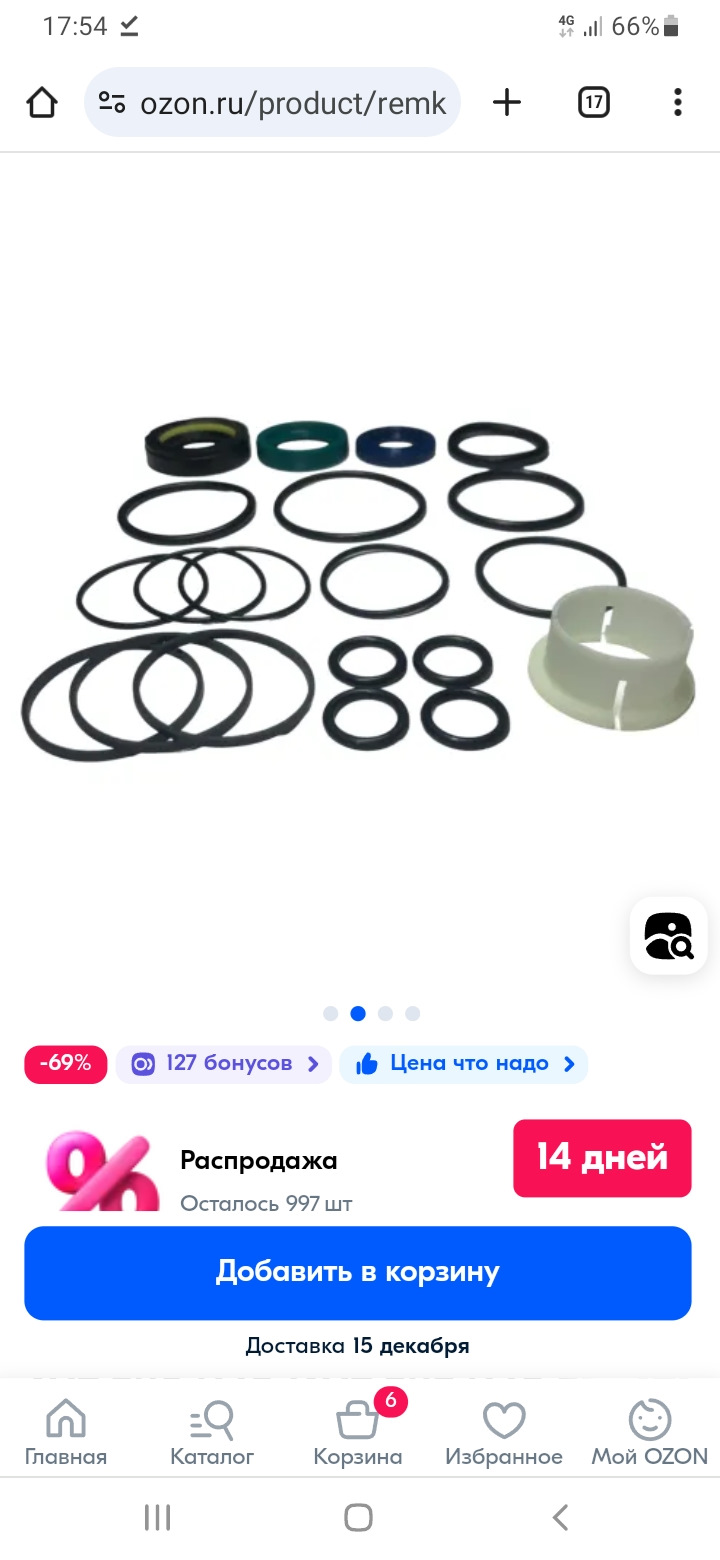Open the tab switcher showing 17 tabs
Image resolution: width=720 pixels, height=1560 pixels.
tap(594, 102)
